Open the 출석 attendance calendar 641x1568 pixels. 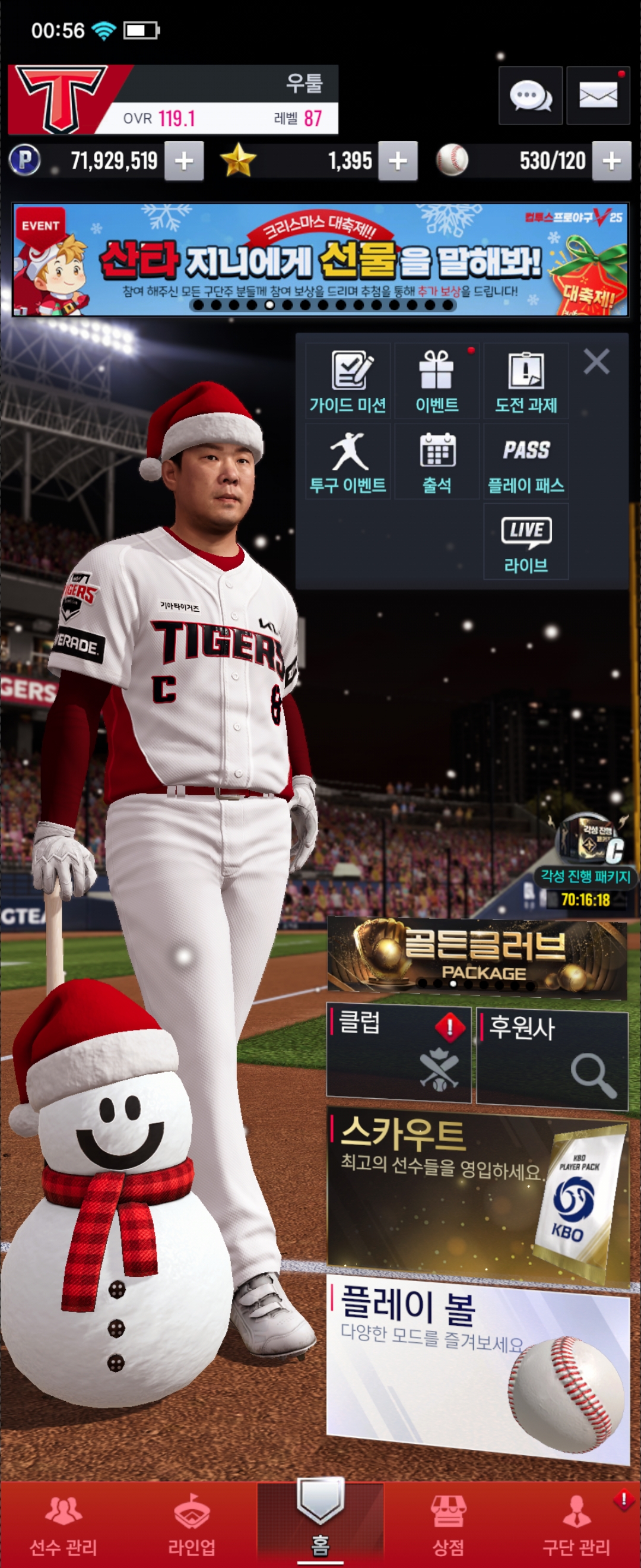pos(437,462)
